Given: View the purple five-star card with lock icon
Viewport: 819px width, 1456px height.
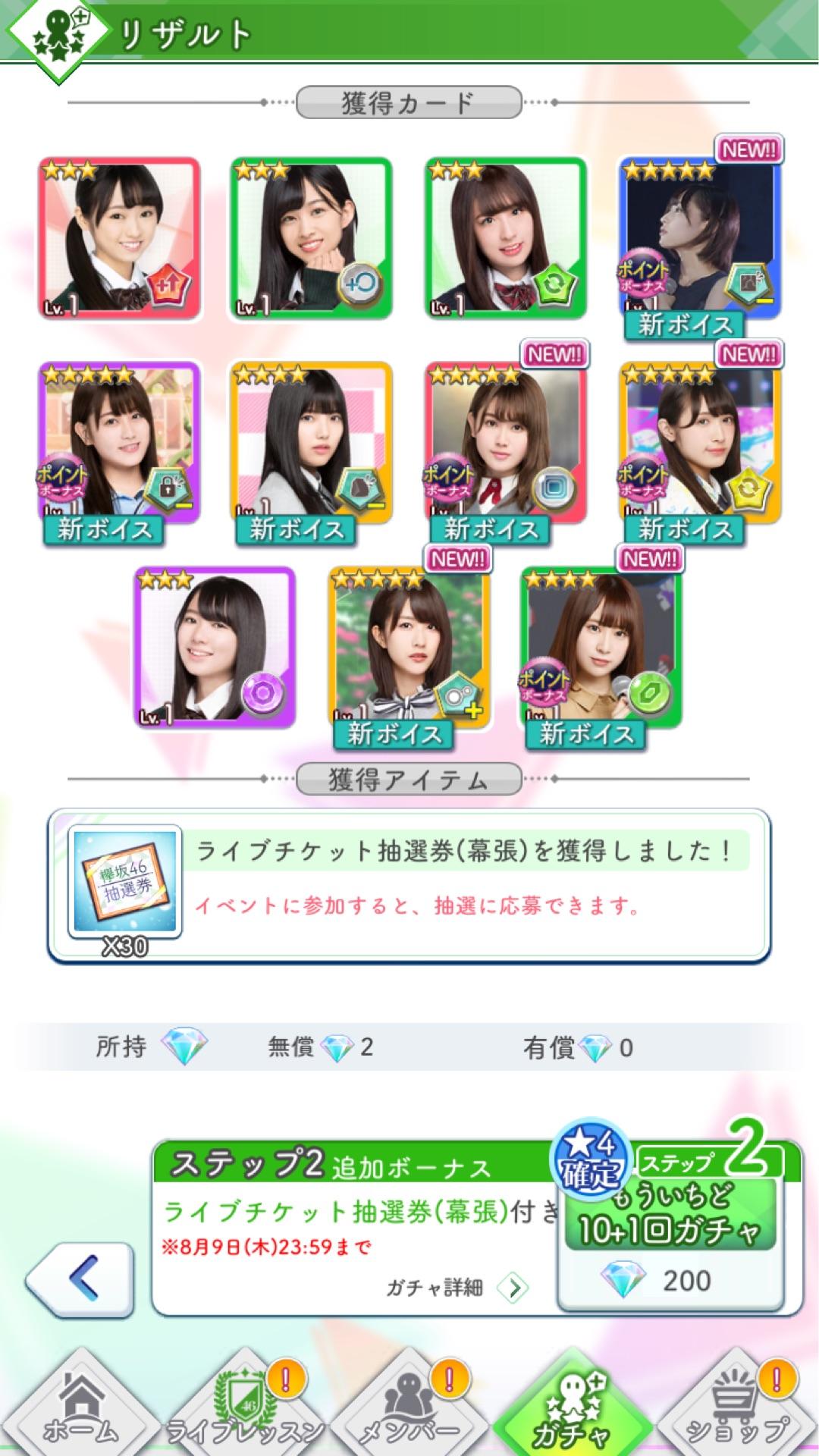Looking at the screenshot, I should pyautogui.click(x=119, y=444).
